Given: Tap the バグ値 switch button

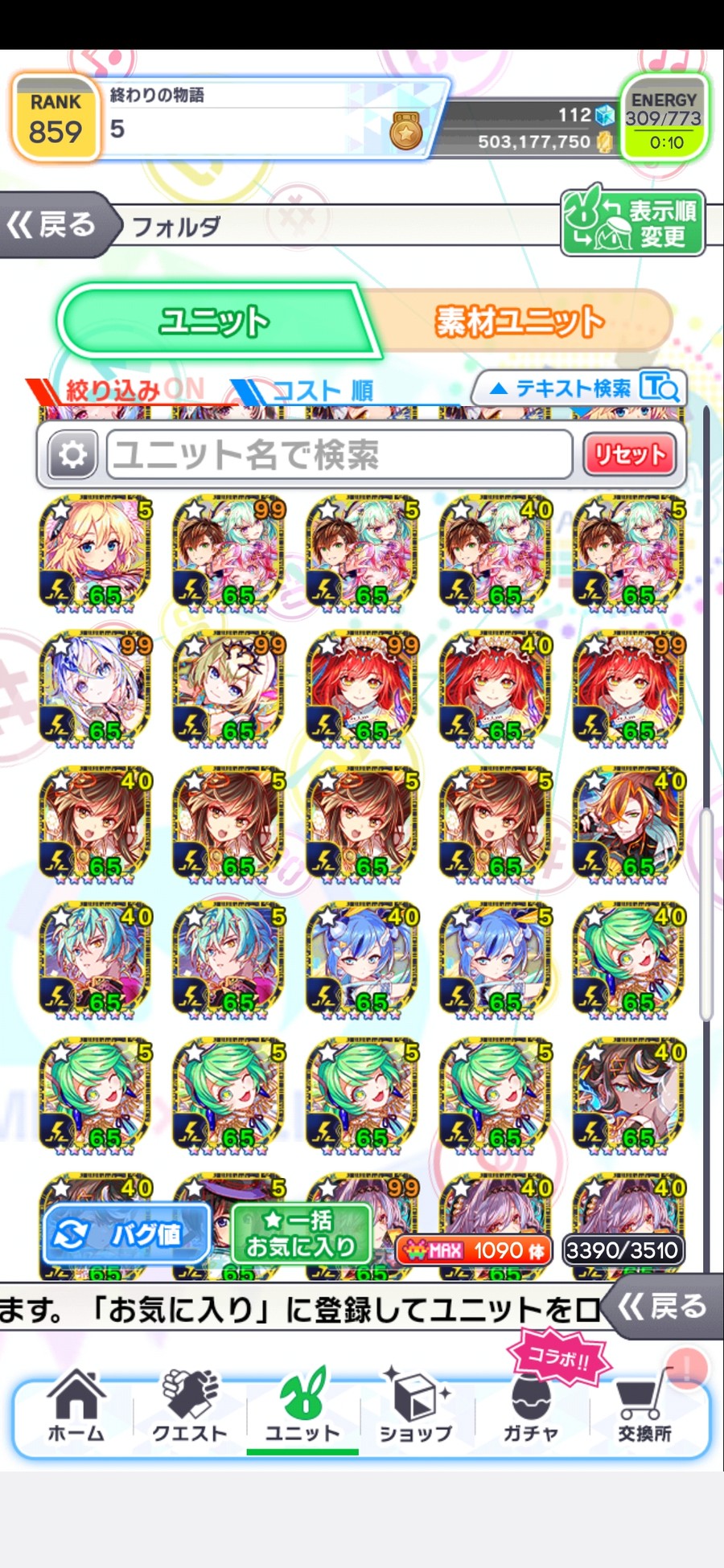Looking at the screenshot, I should tap(125, 1233).
